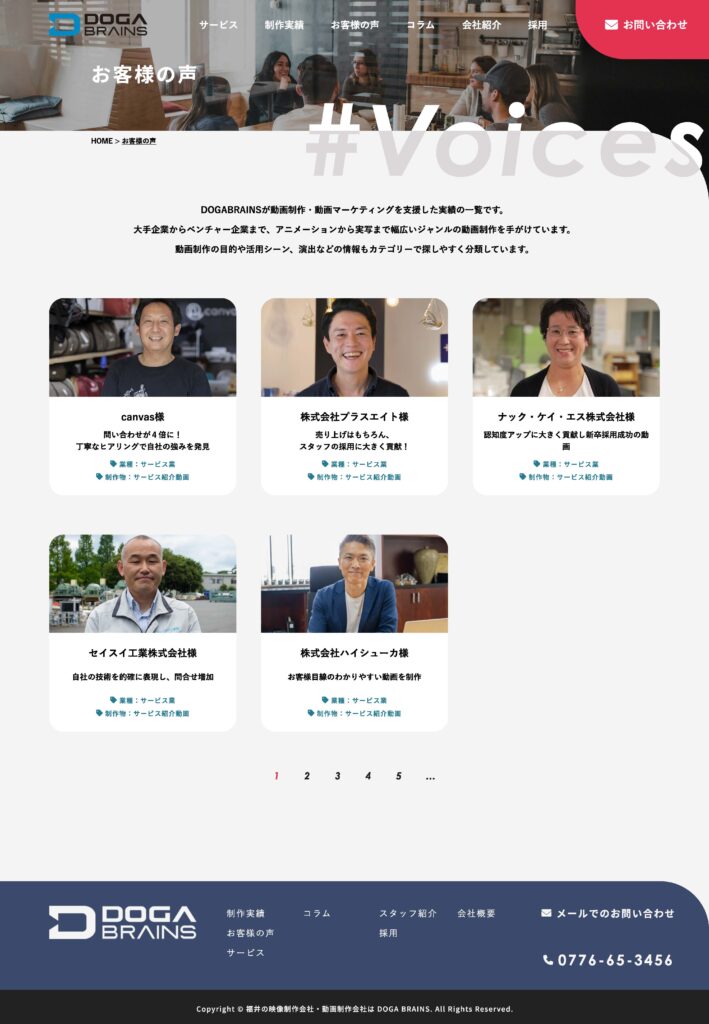Open コラム in the top navigation

(x=420, y=25)
